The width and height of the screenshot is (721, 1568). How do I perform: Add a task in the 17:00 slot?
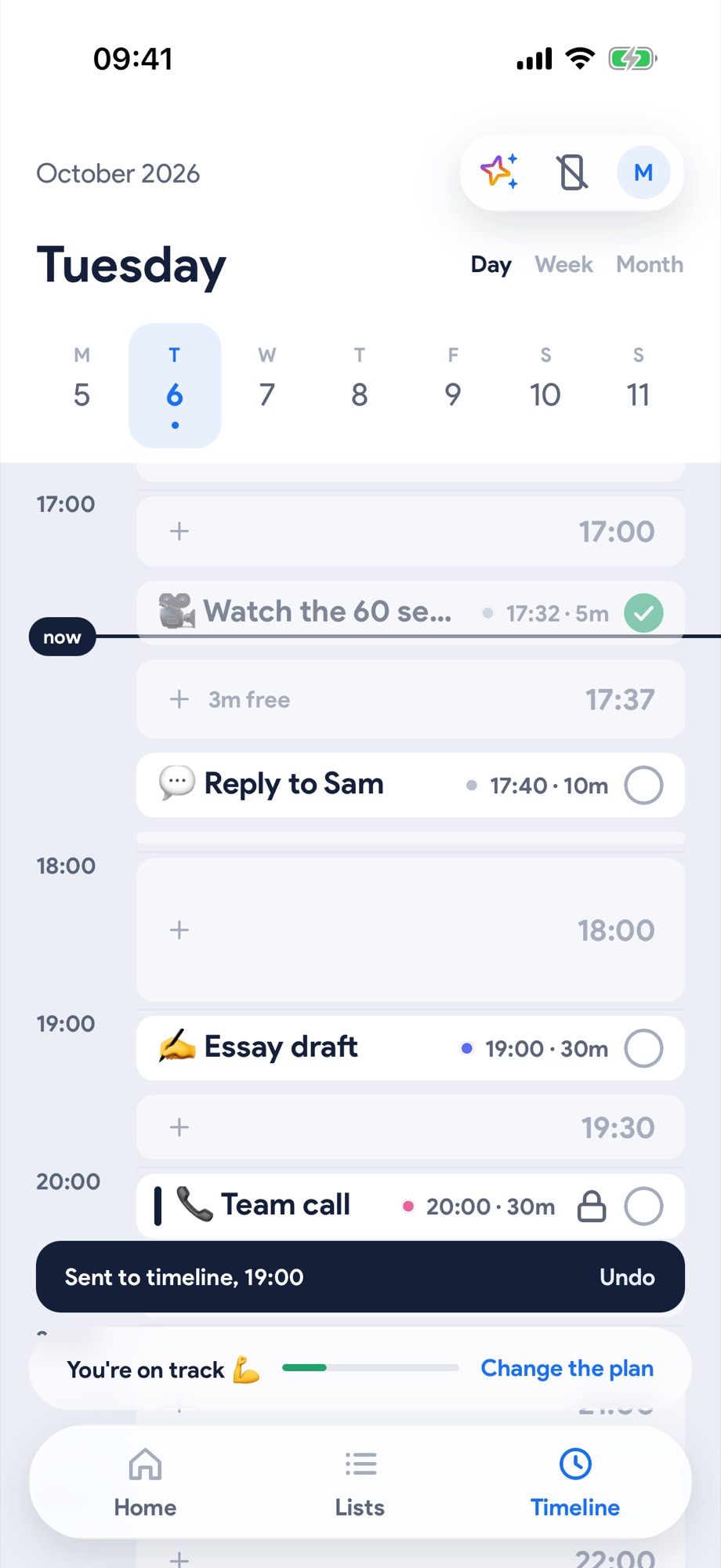(x=411, y=532)
